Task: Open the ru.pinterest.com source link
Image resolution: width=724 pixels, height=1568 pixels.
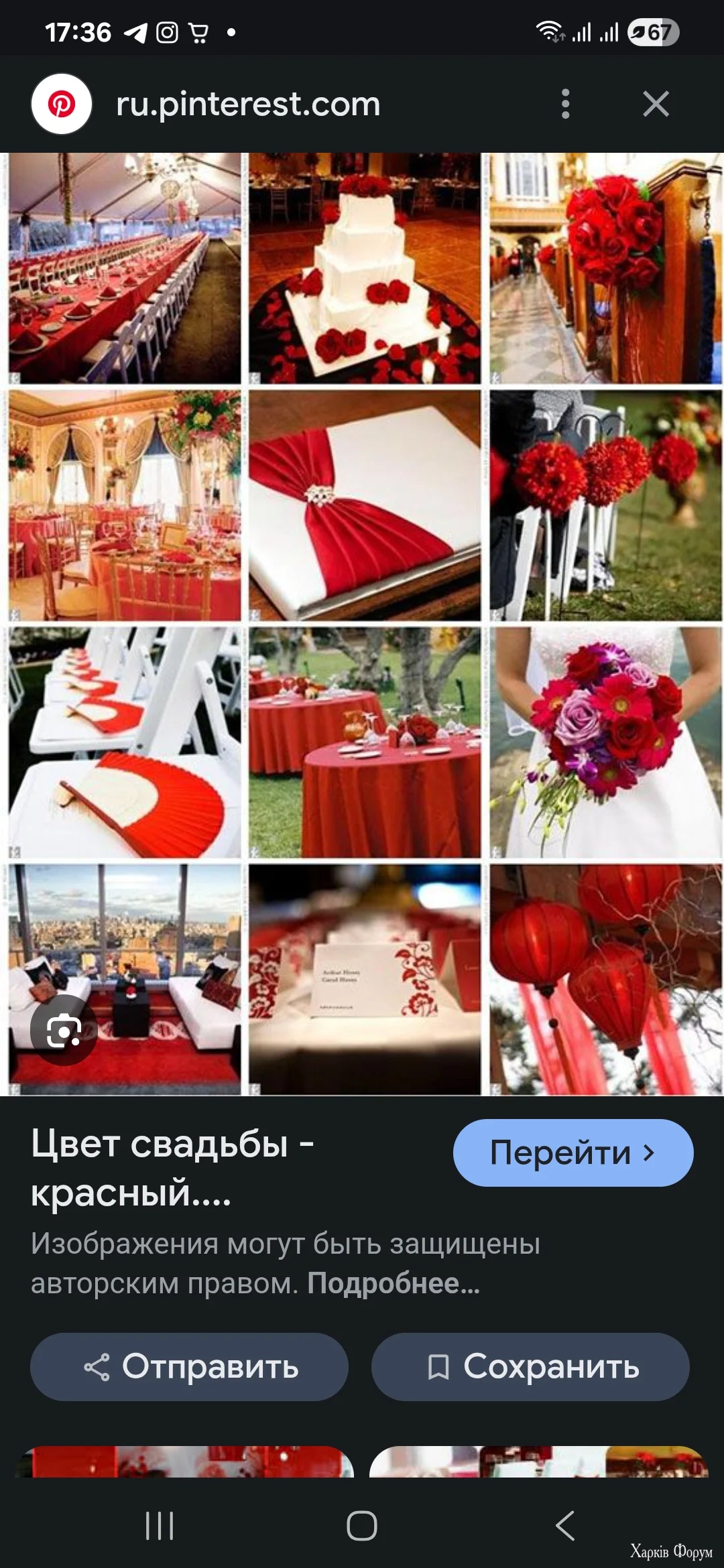Action: pos(248,104)
